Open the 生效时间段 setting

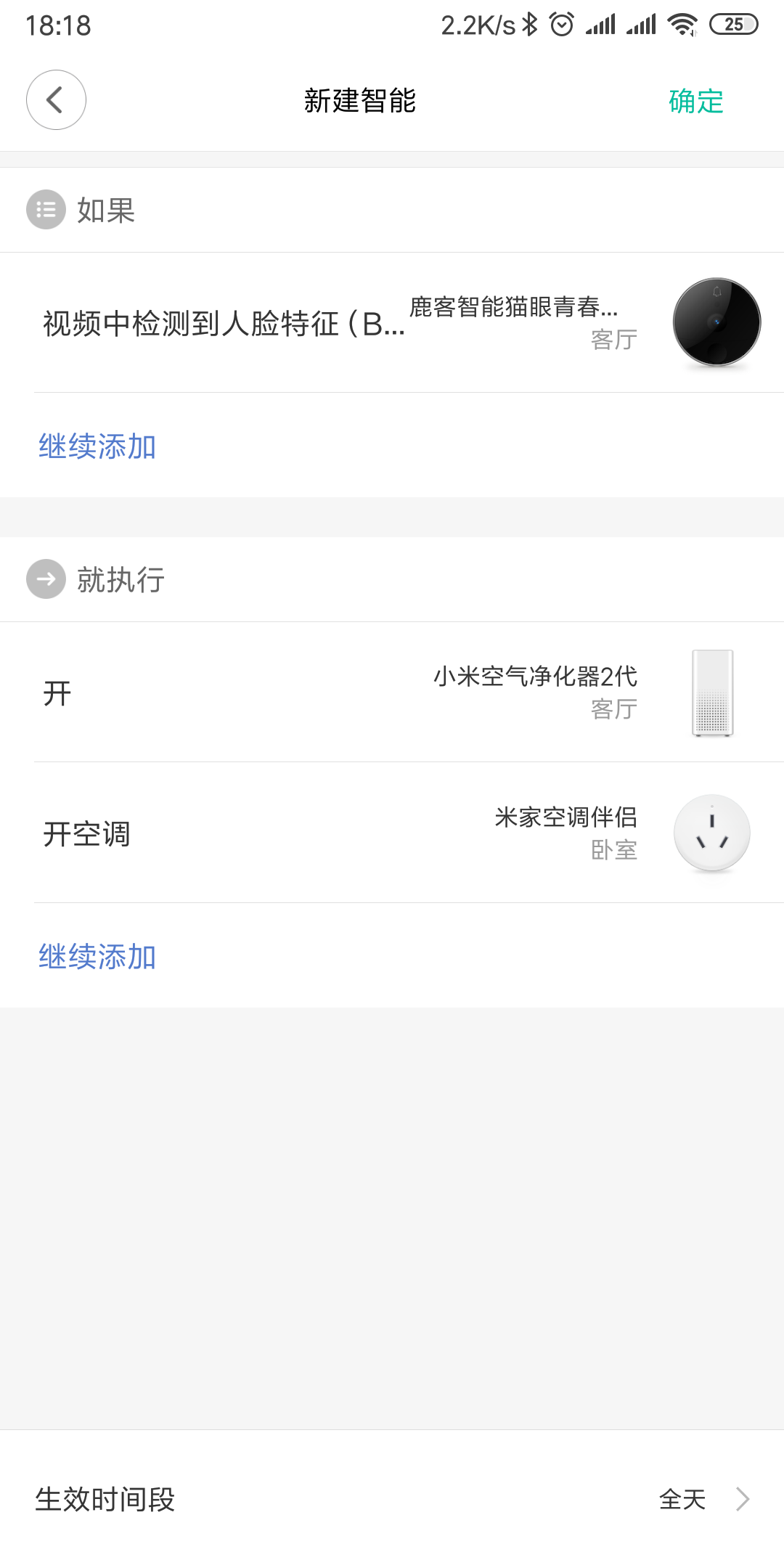(392, 1498)
